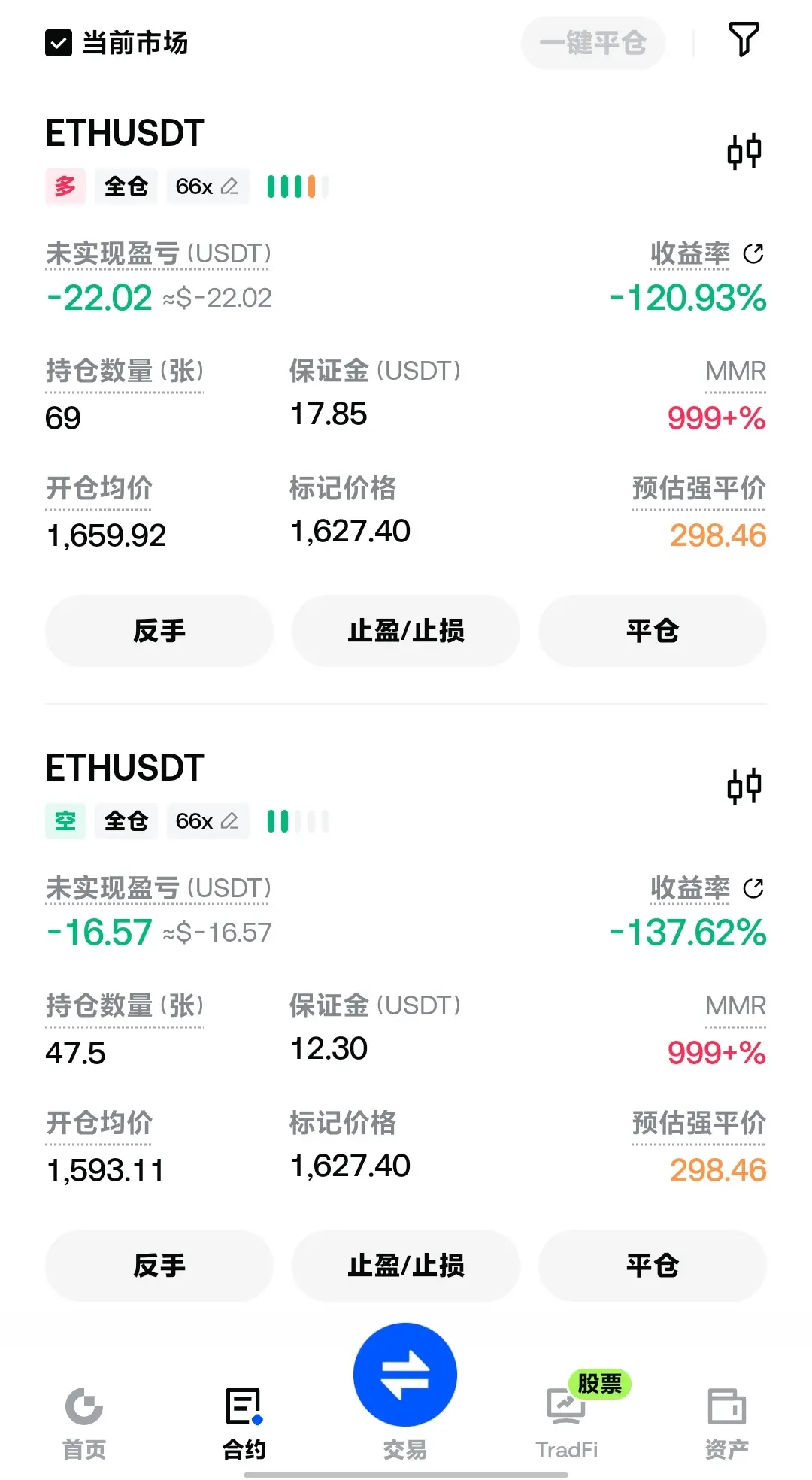Tap 反手 on the short ETHUSDT position
The image size is (812, 1480).
click(159, 1265)
